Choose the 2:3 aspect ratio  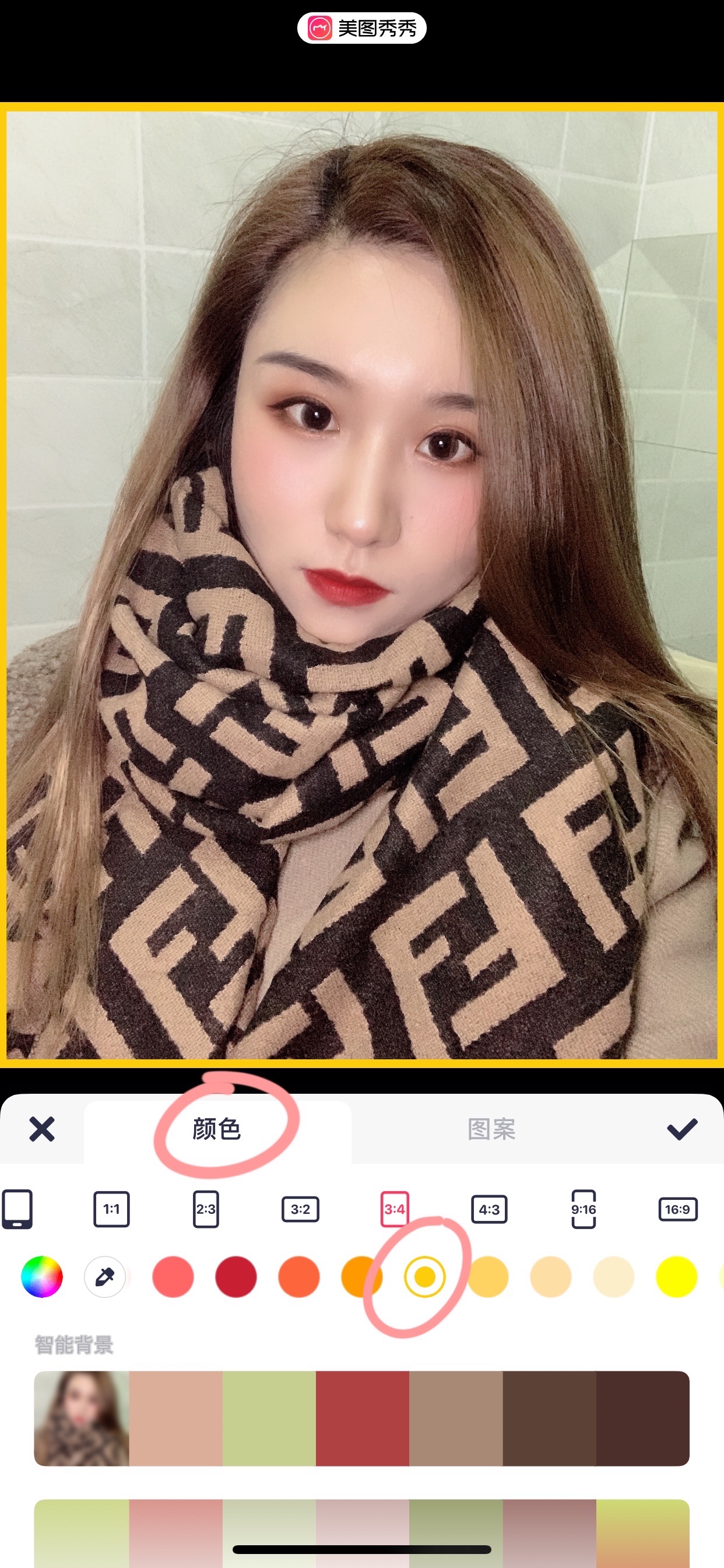point(206,1209)
